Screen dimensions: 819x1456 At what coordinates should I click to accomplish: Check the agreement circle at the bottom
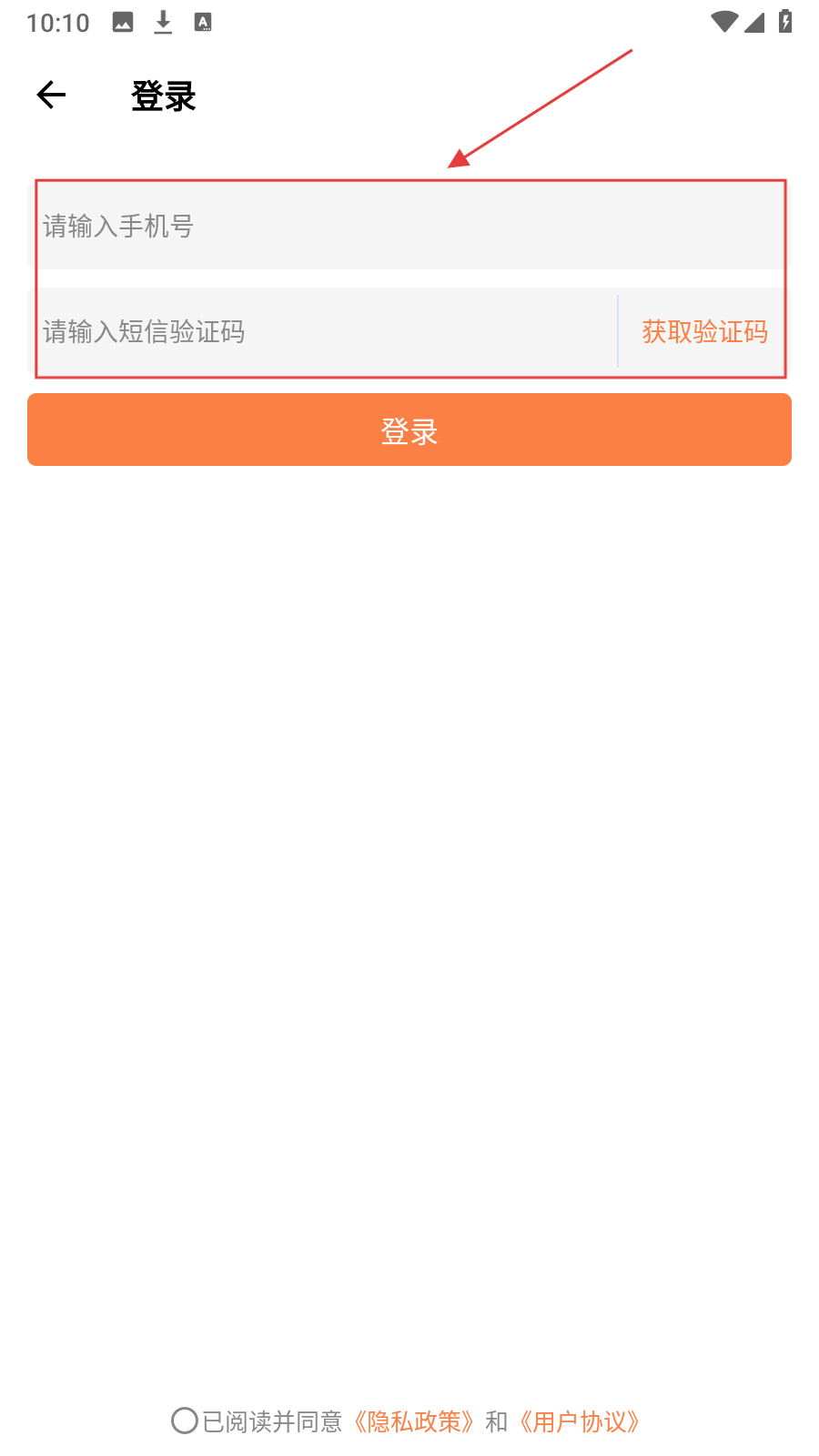[x=185, y=1421]
